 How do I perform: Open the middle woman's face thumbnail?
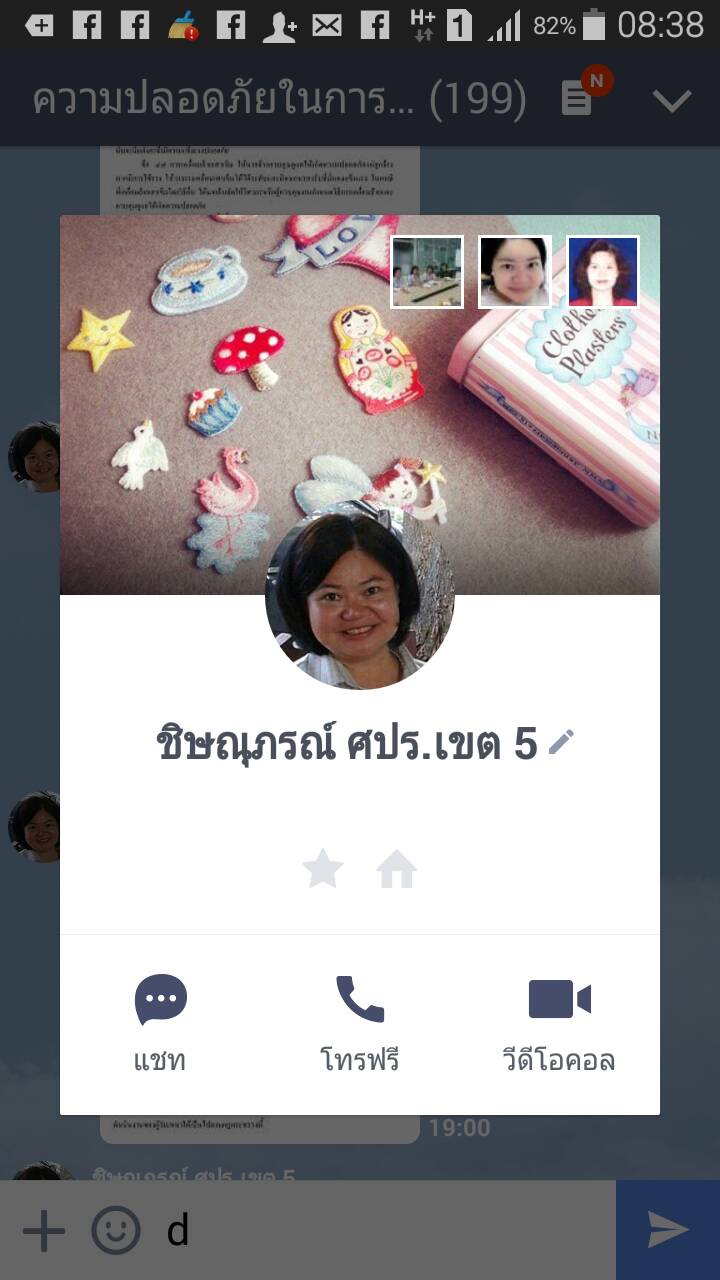tap(515, 272)
